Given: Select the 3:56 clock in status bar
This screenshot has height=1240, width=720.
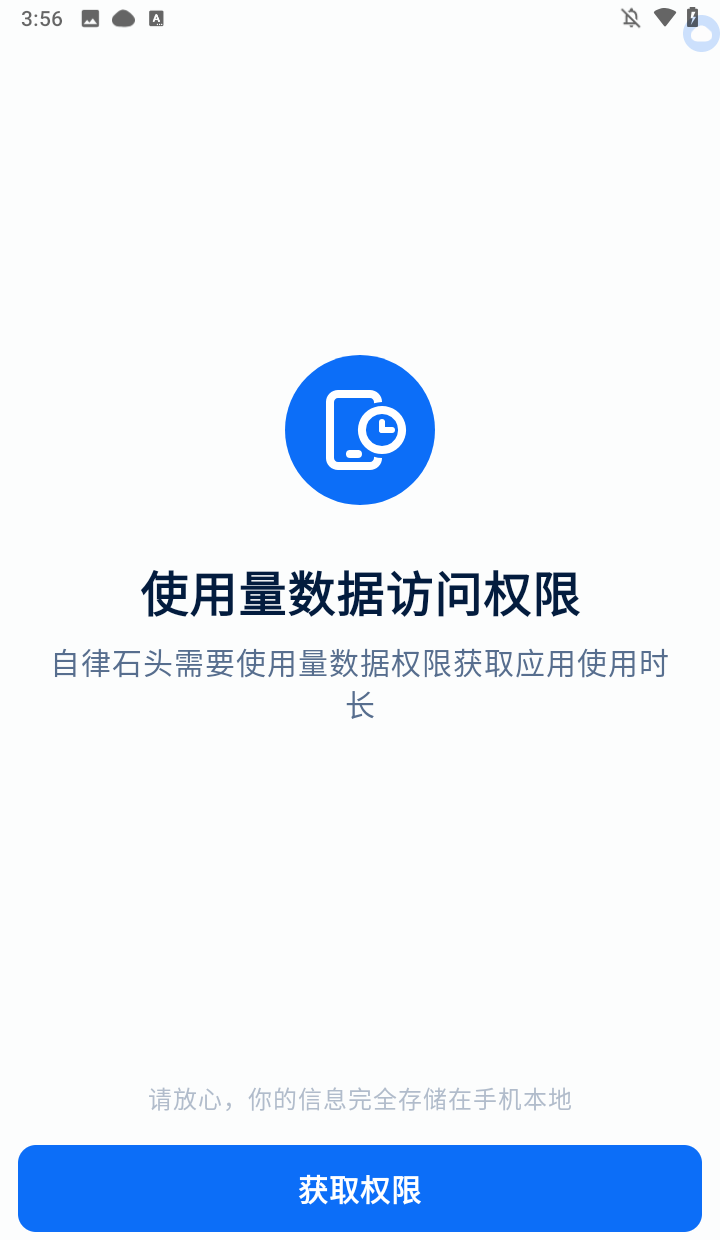Looking at the screenshot, I should [41, 17].
